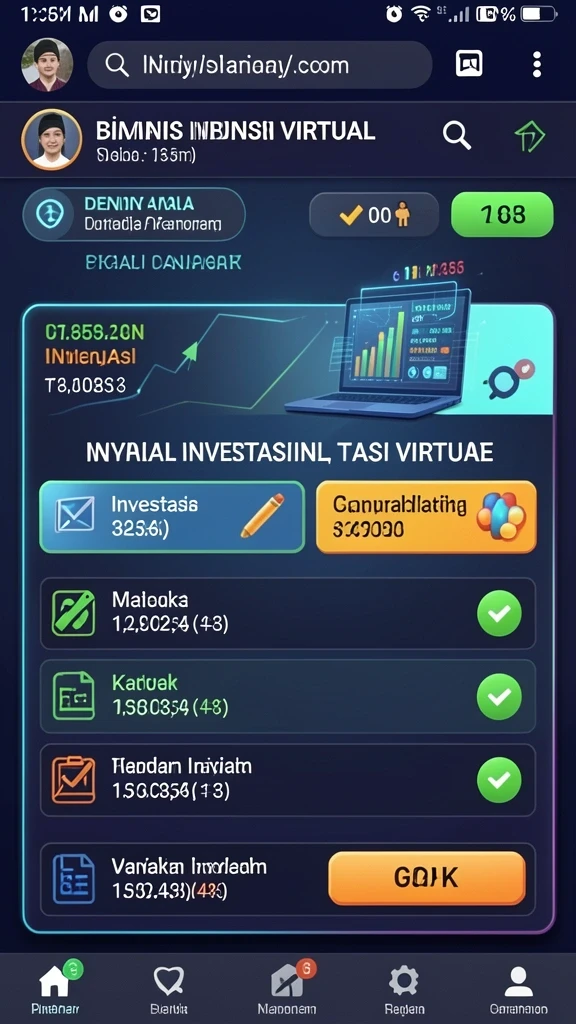Image resolution: width=576 pixels, height=1024 pixels.
Task: Open the orange card with colorful balls
Action: [x=426, y=517]
